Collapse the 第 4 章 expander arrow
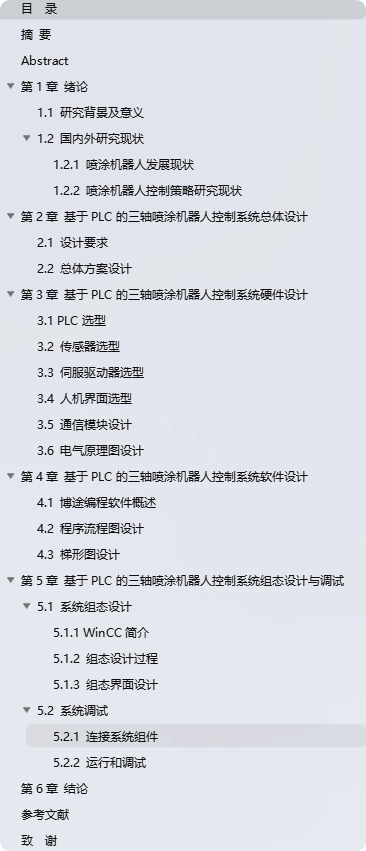 coord(10,477)
